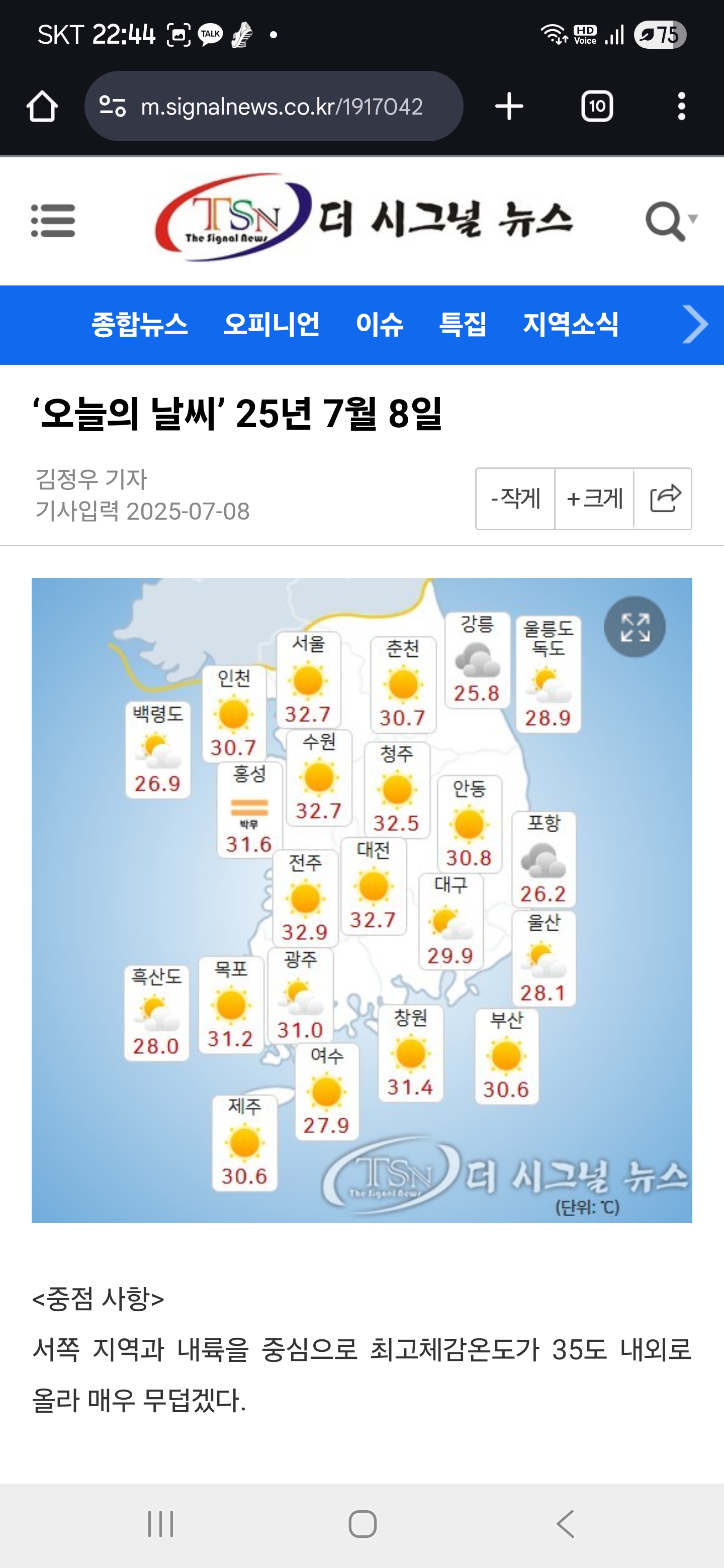Go to the 지역소식 section
724x1568 pixels.
[571, 324]
